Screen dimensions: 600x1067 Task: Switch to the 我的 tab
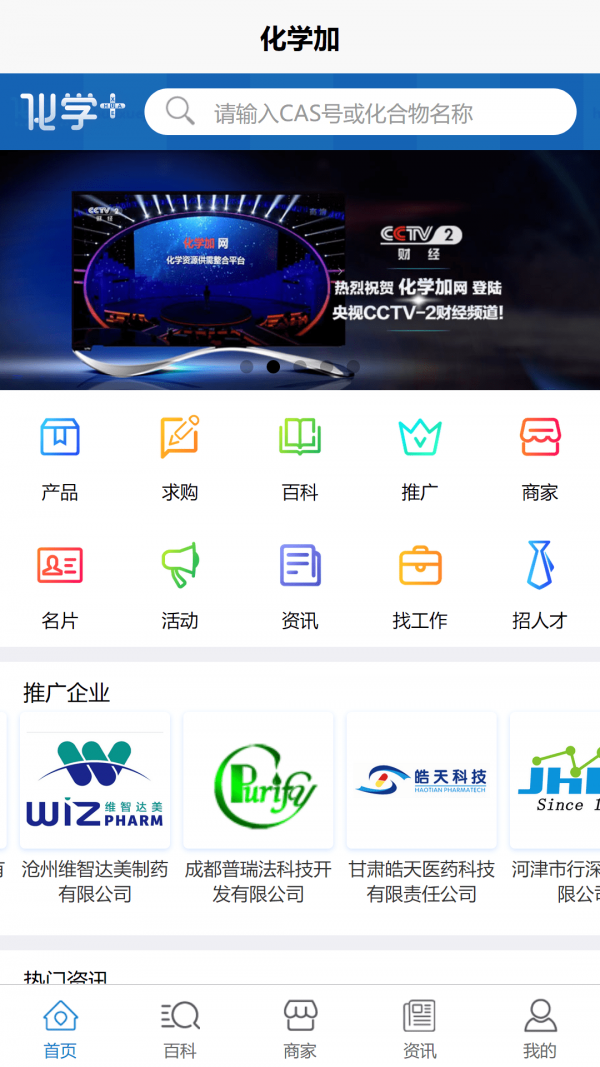pos(540,1028)
